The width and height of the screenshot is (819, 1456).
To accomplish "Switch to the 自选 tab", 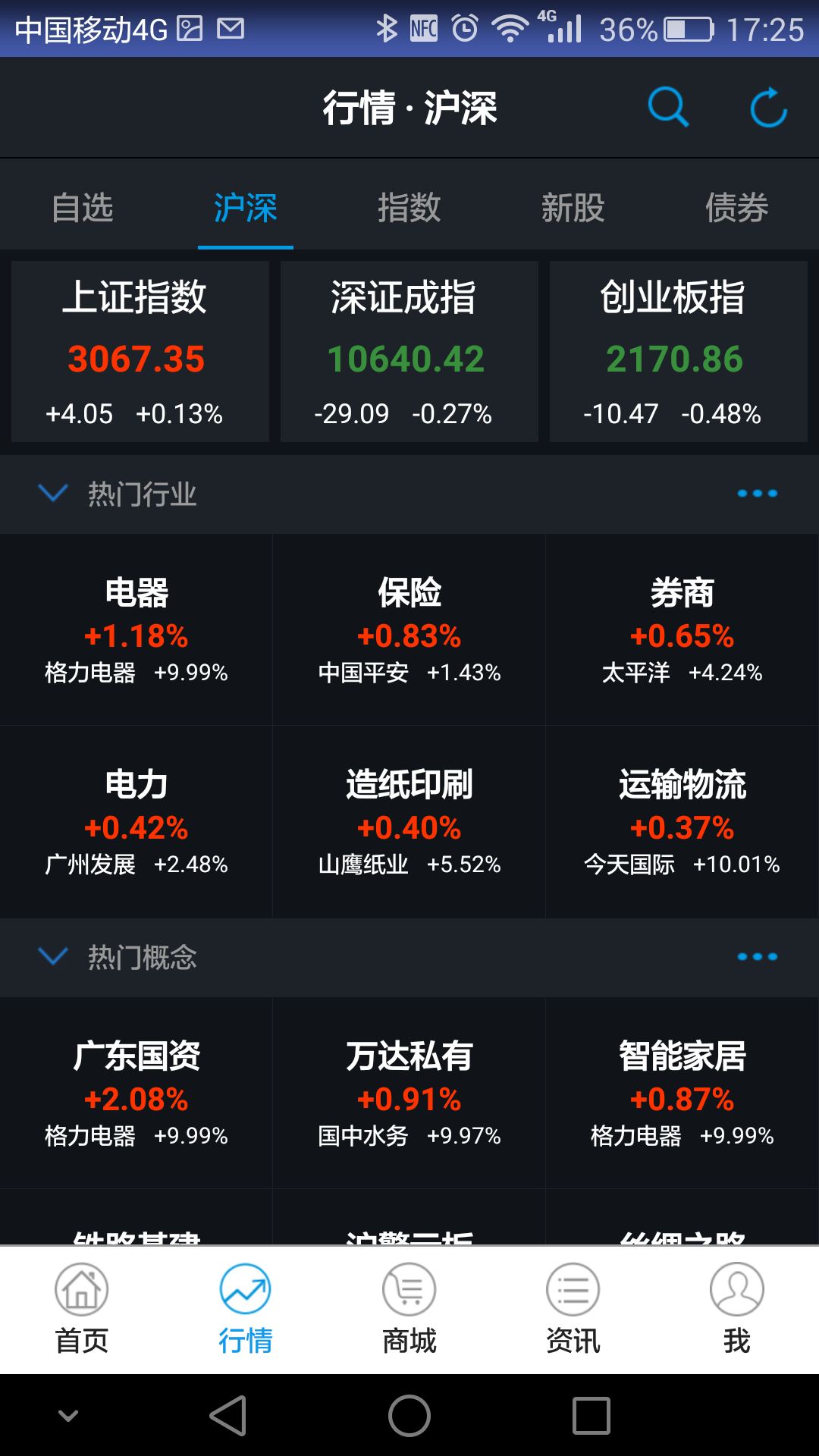I will coord(82,208).
